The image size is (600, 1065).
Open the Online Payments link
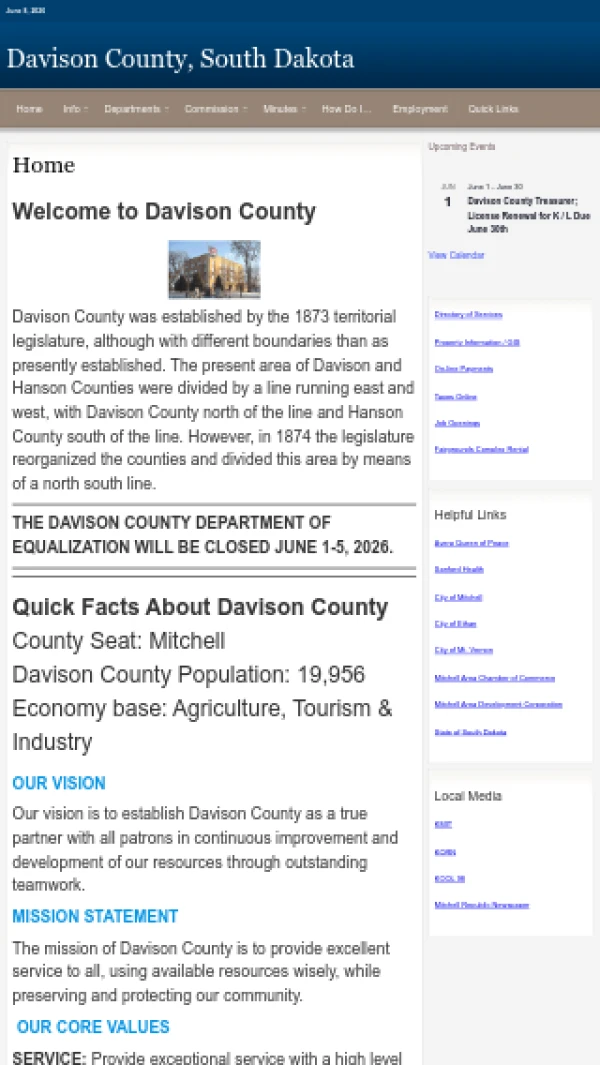click(463, 369)
